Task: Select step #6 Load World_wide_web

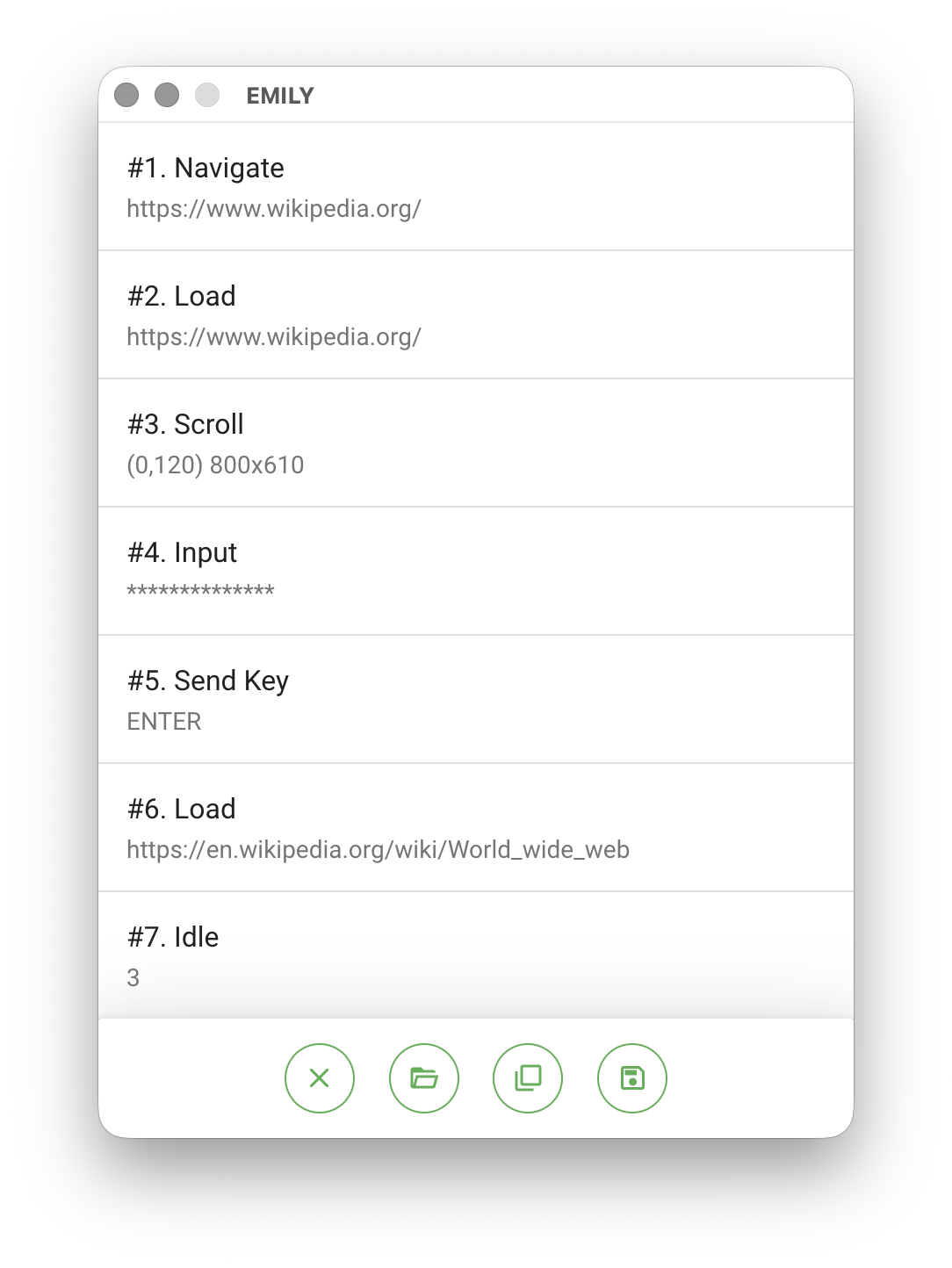Action: pos(475,827)
